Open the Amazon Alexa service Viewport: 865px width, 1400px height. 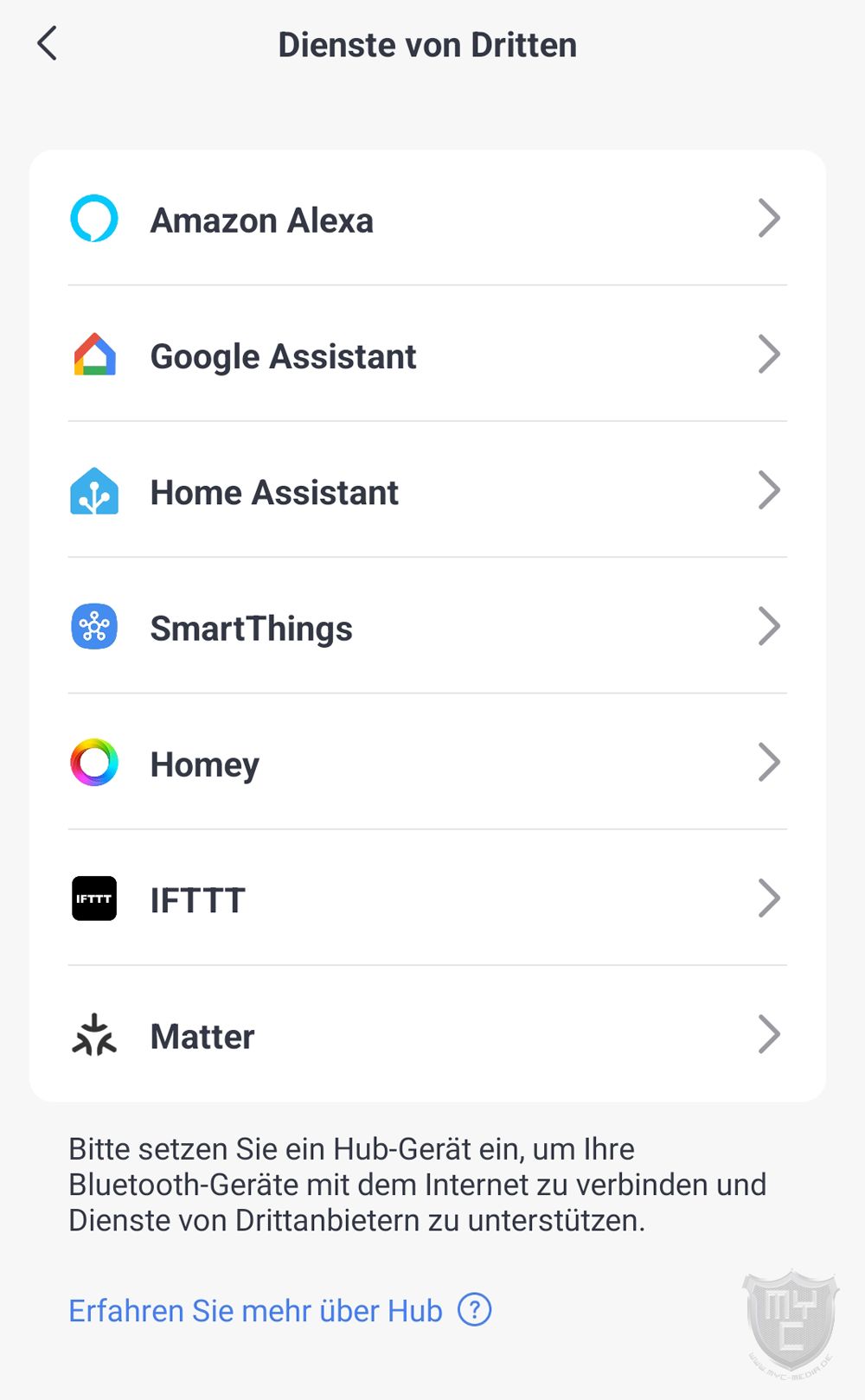pos(427,219)
